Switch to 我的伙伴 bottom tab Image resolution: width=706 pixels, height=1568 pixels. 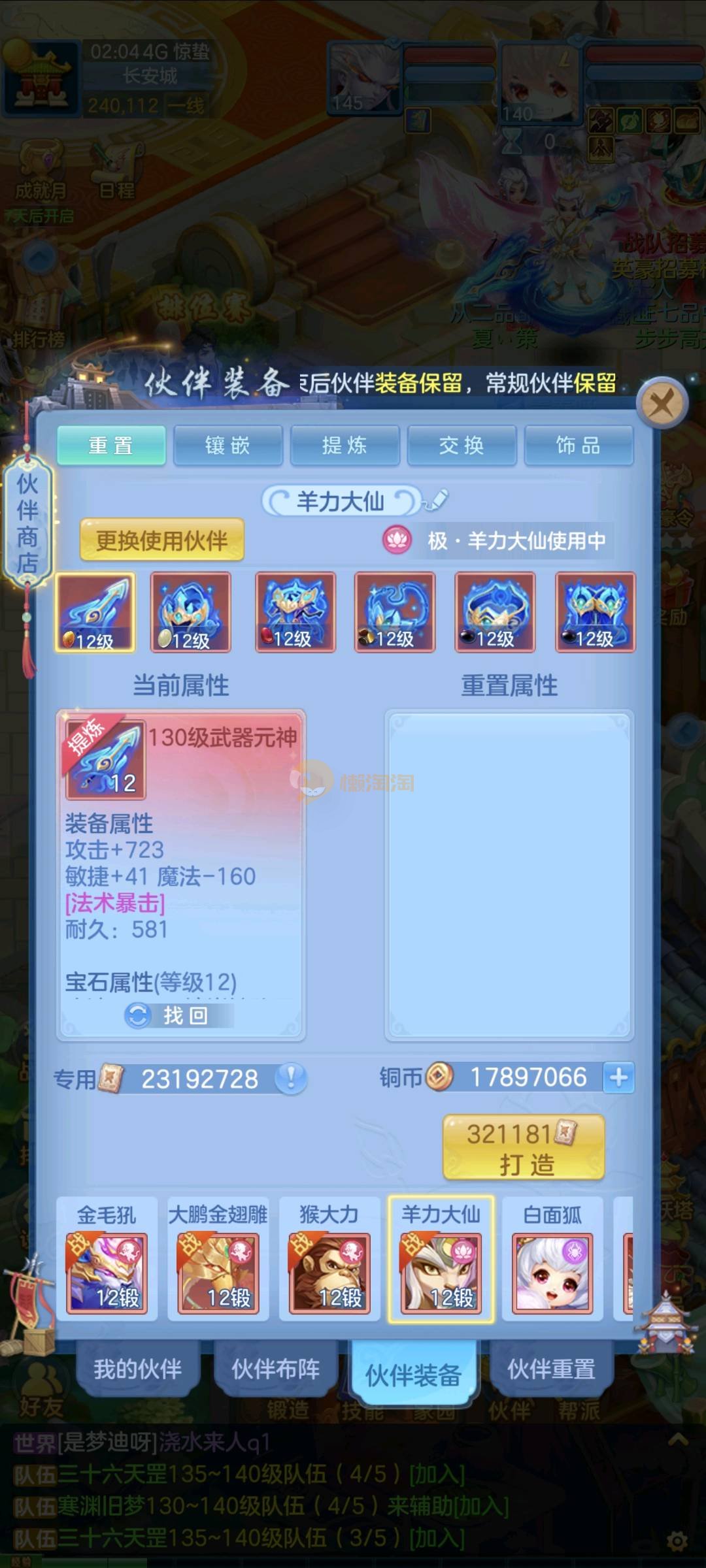[137, 1369]
